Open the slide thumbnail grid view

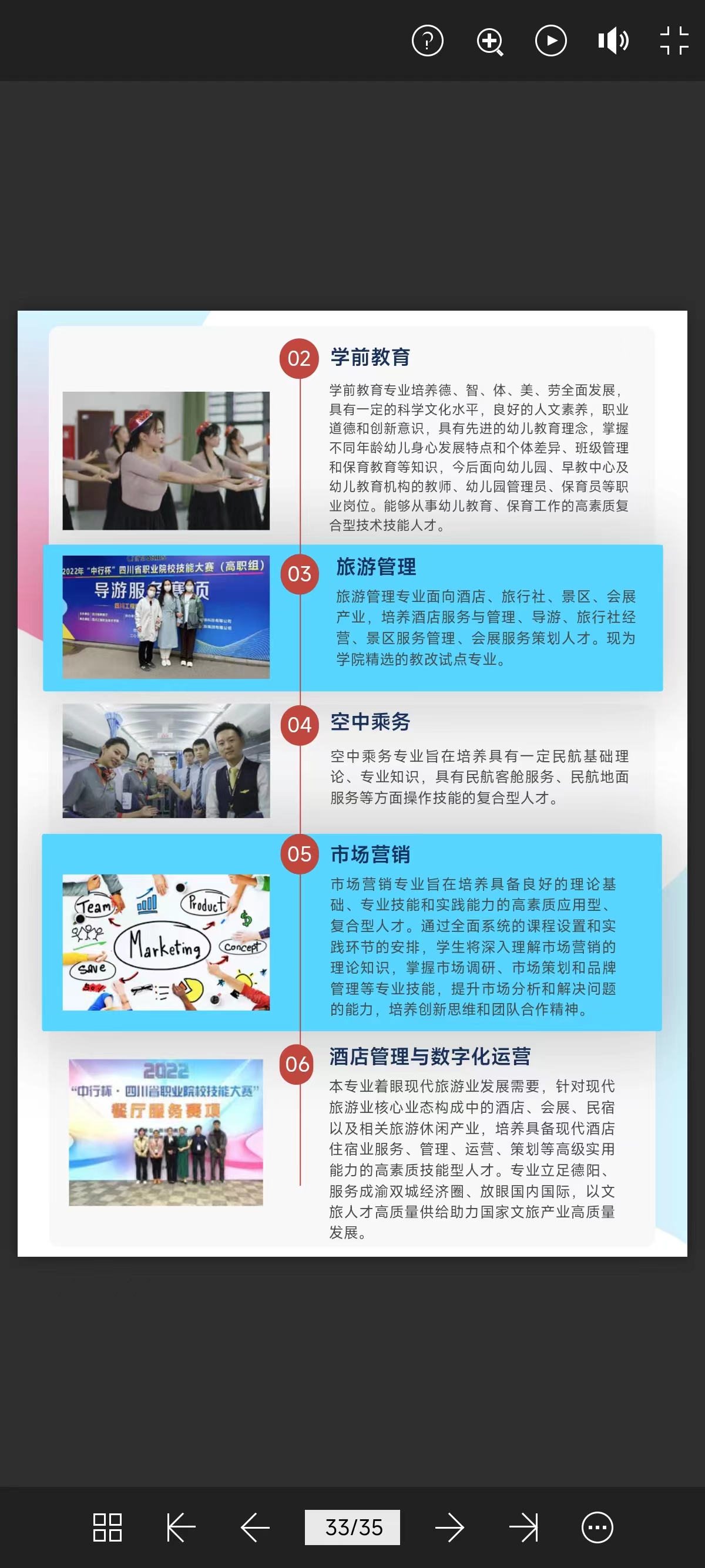point(107,1527)
